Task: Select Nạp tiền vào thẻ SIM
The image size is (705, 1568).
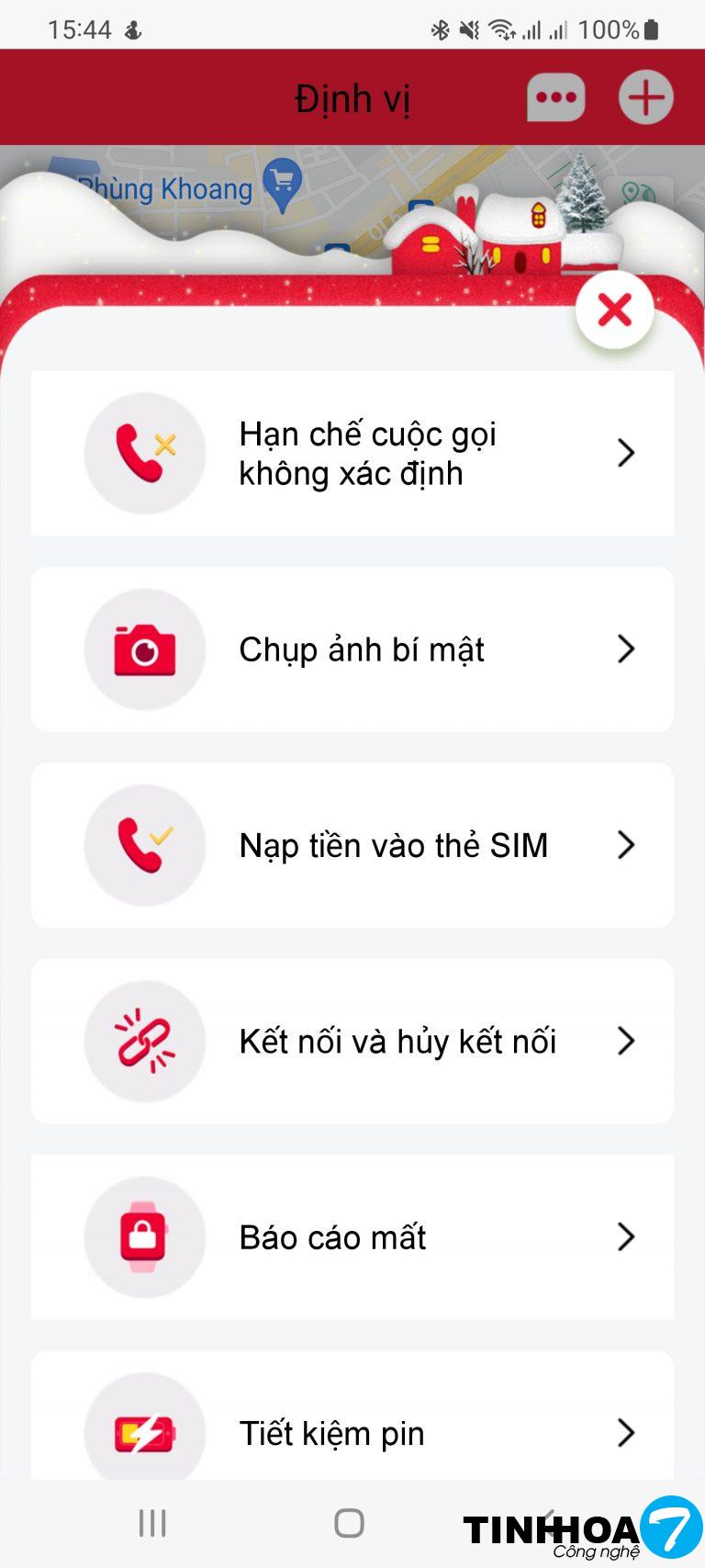Action: pyautogui.click(x=352, y=845)
